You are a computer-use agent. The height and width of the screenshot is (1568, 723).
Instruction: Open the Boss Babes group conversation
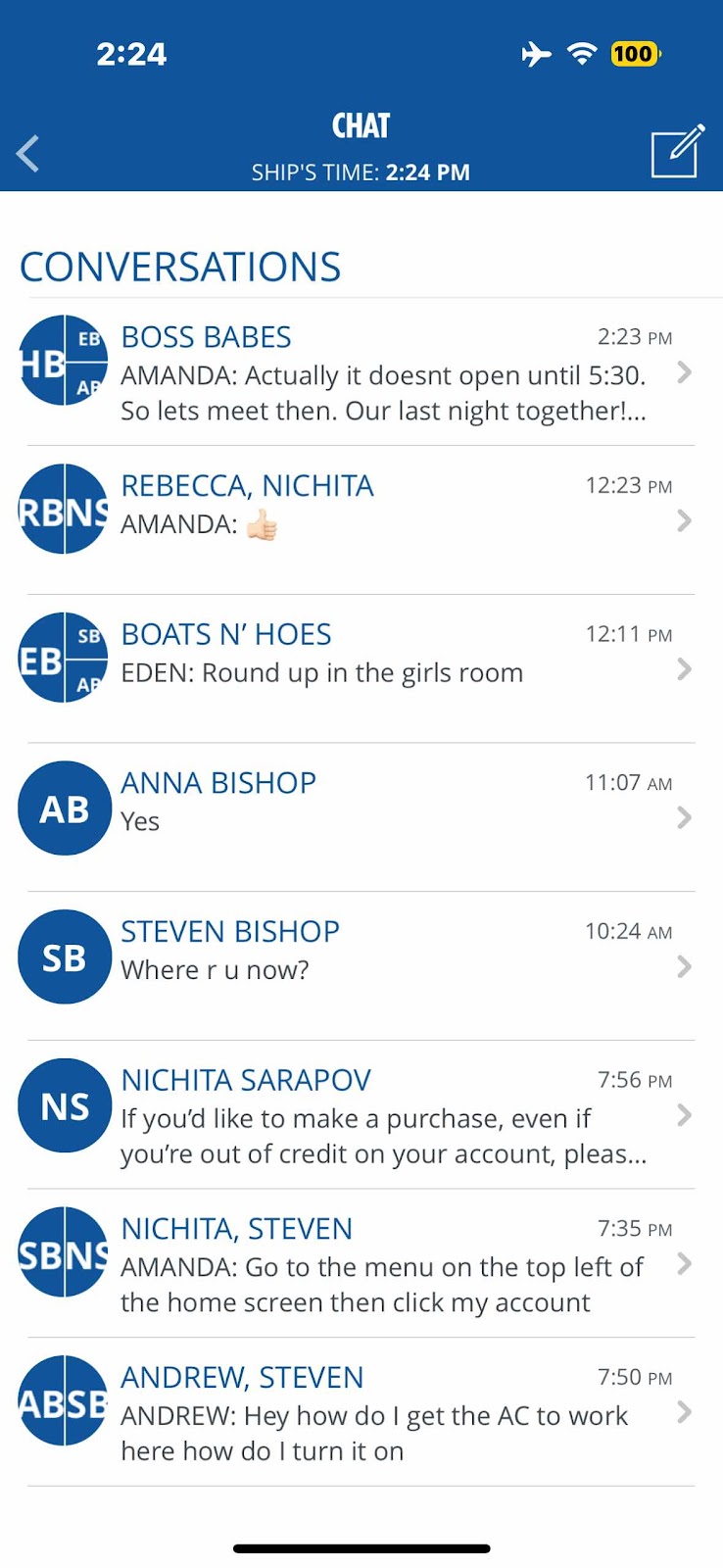point(361,372)
